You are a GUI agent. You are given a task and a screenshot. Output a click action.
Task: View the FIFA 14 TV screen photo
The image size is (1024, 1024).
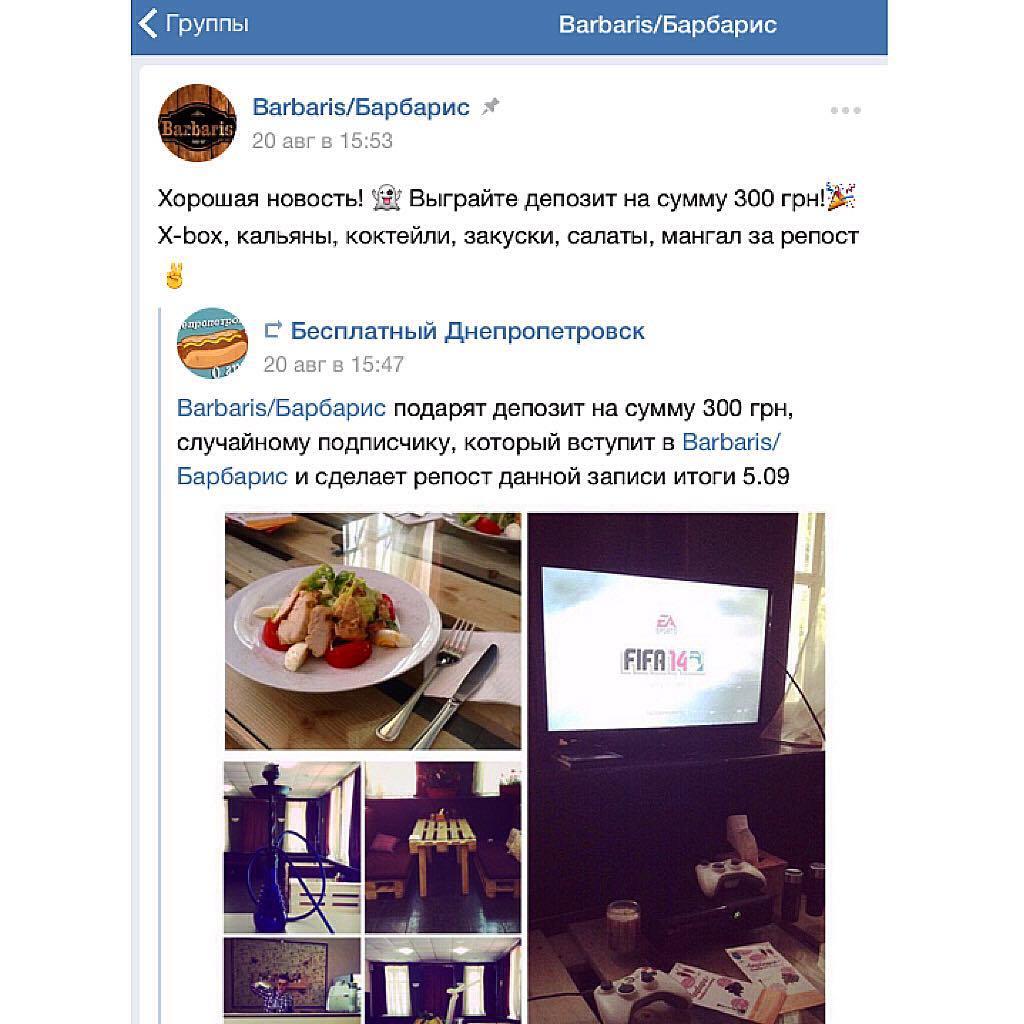(x=676, y=765)
